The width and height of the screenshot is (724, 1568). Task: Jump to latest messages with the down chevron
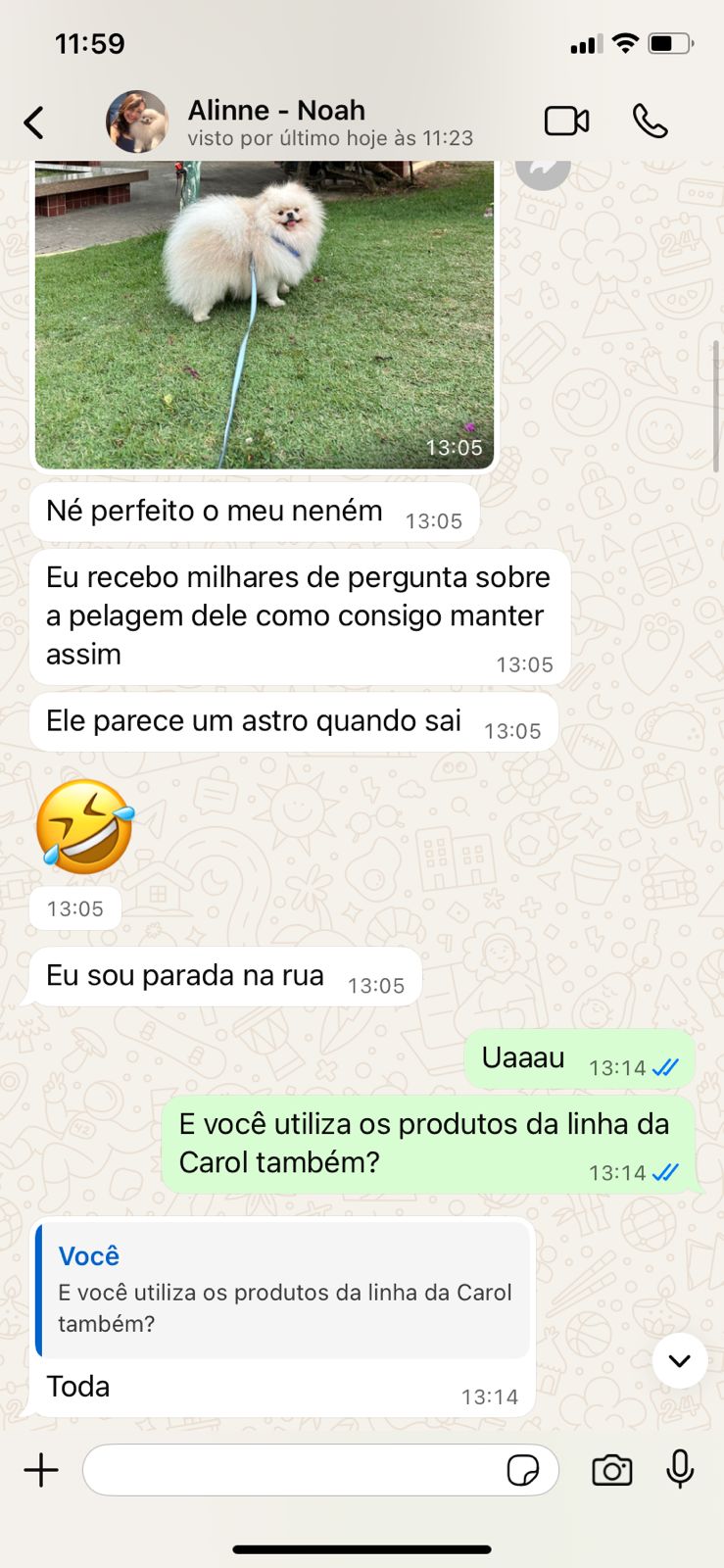tap(679, 1360)
